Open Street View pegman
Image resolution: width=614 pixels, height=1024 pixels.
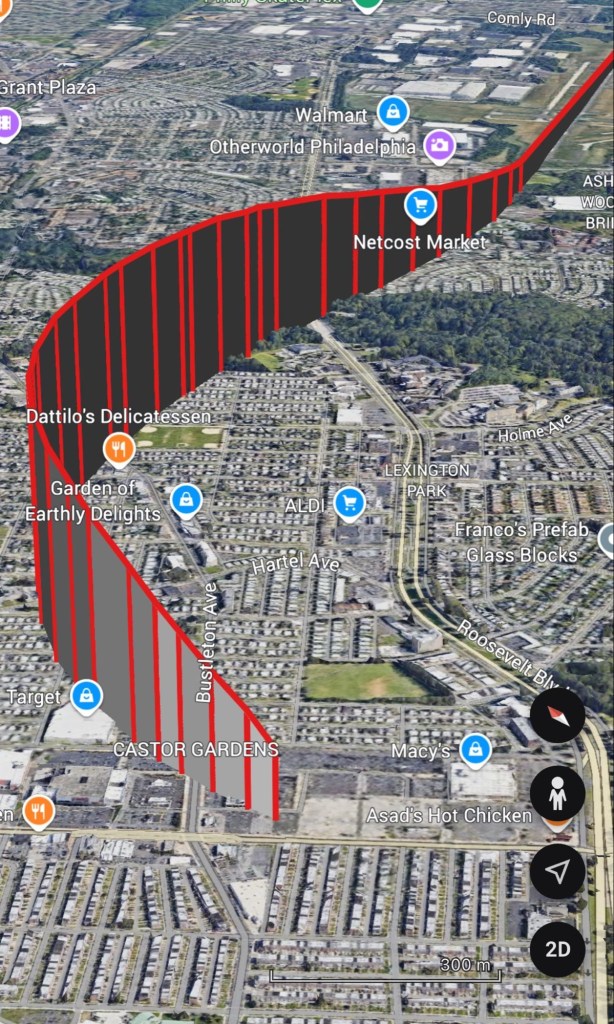tap(557, 794)
